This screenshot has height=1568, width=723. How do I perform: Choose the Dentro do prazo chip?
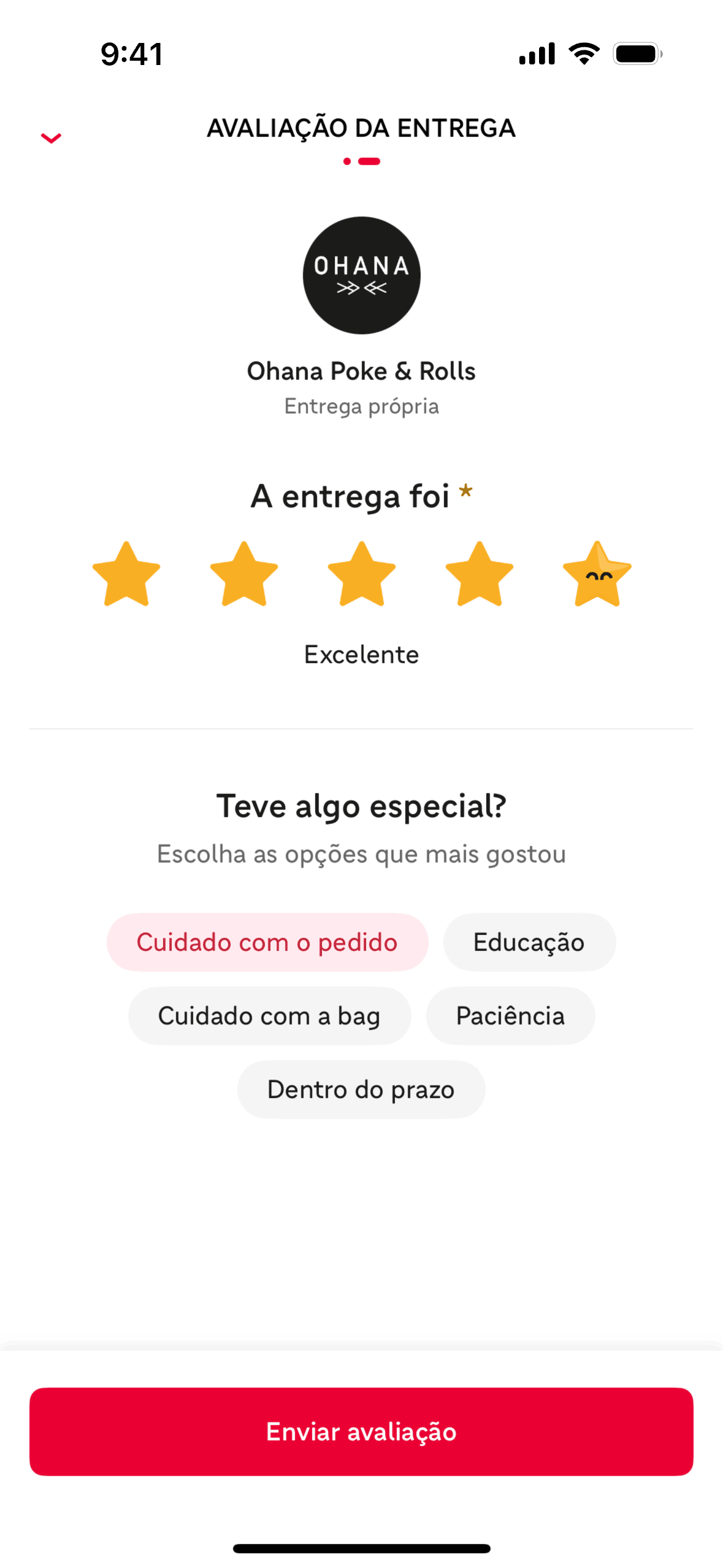tap(361, 1090)
